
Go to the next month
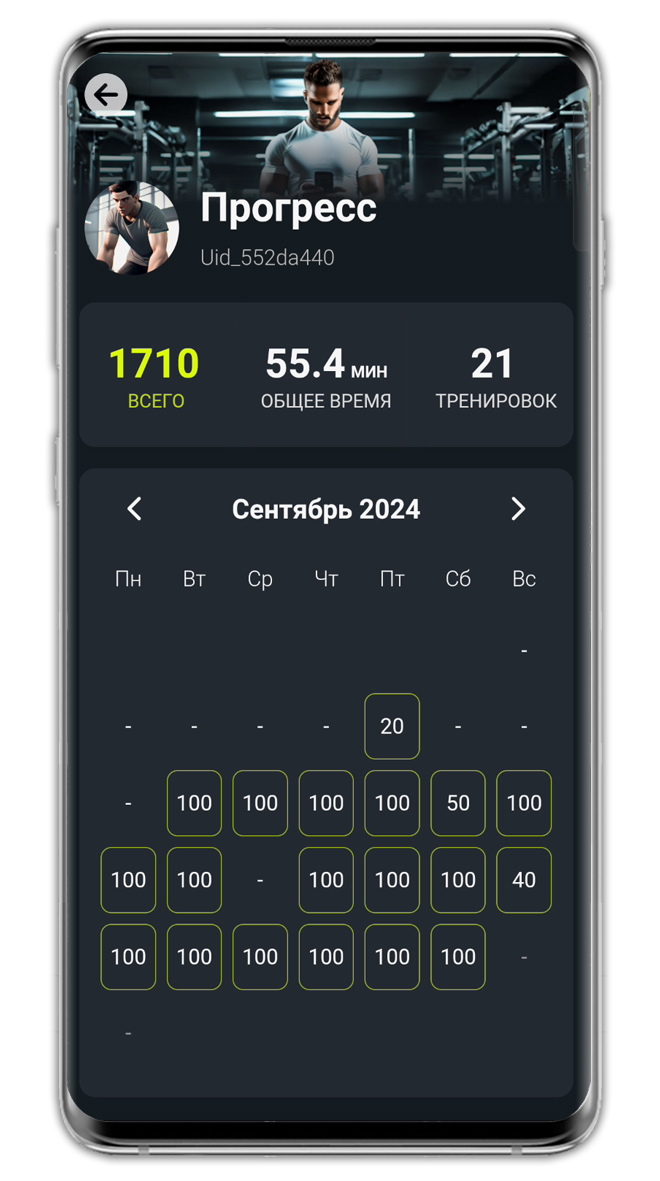[518, 509]
